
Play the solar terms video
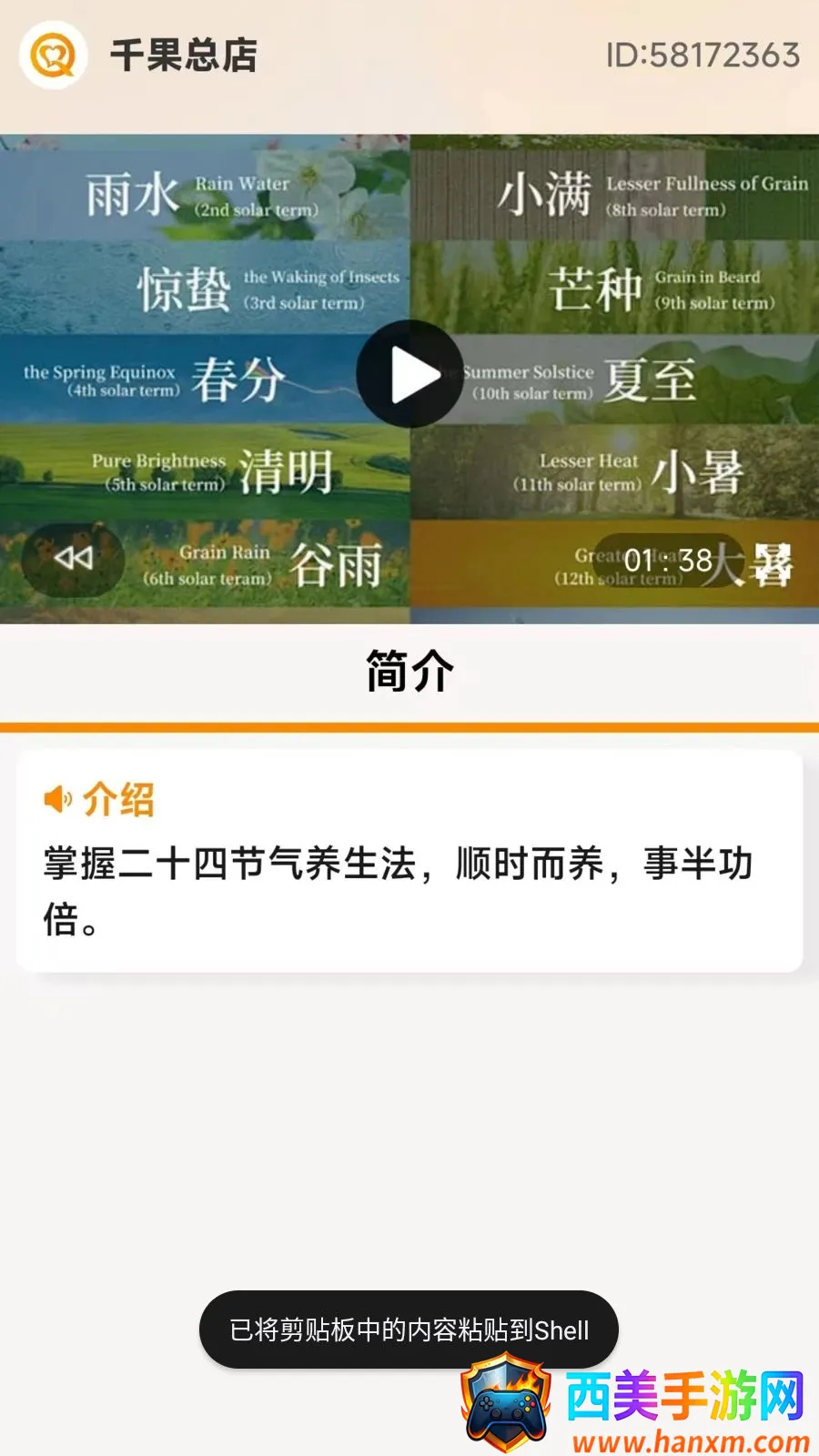point(409,374)
